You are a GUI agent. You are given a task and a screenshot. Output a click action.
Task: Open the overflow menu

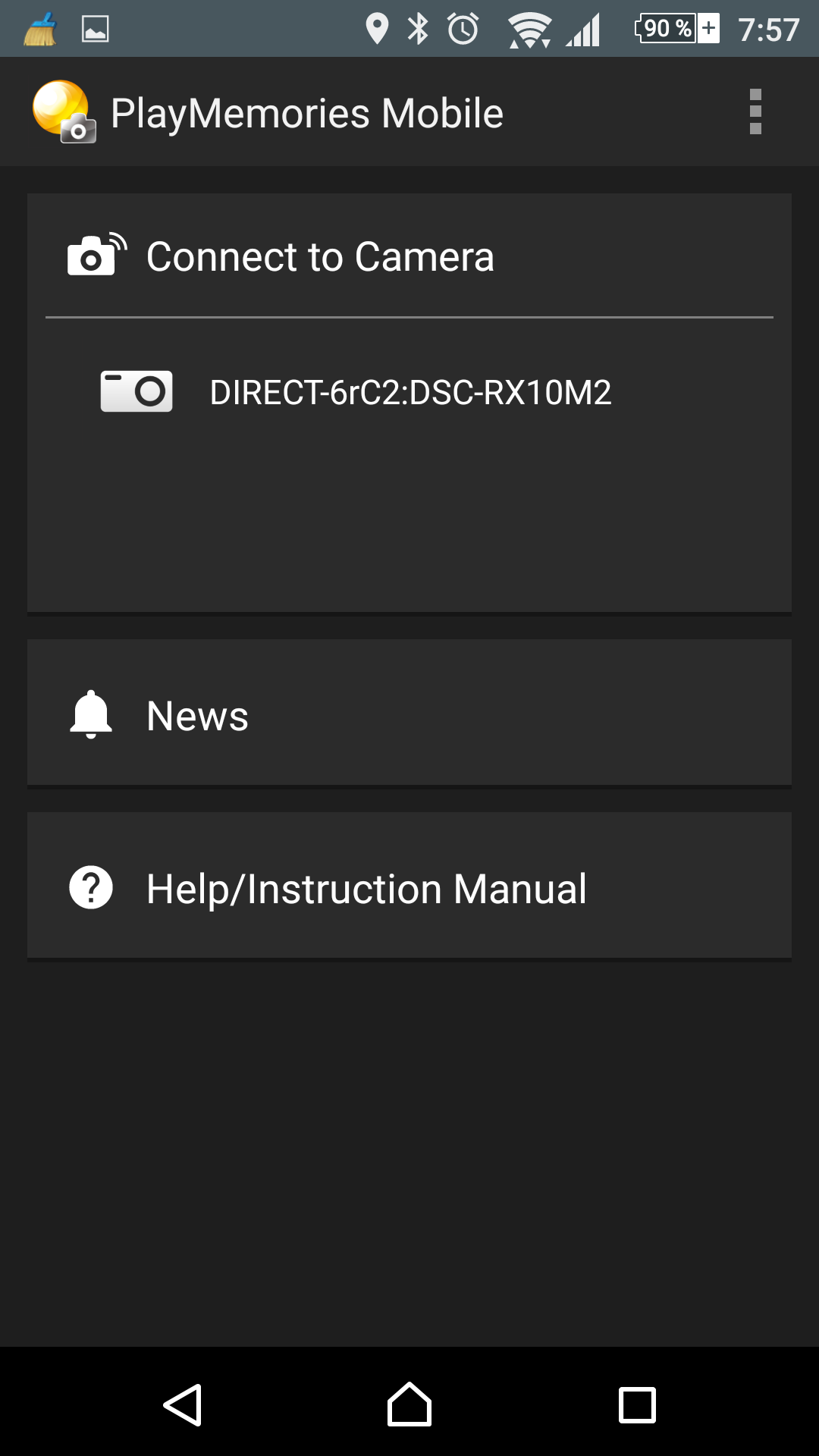pos(755,112)
